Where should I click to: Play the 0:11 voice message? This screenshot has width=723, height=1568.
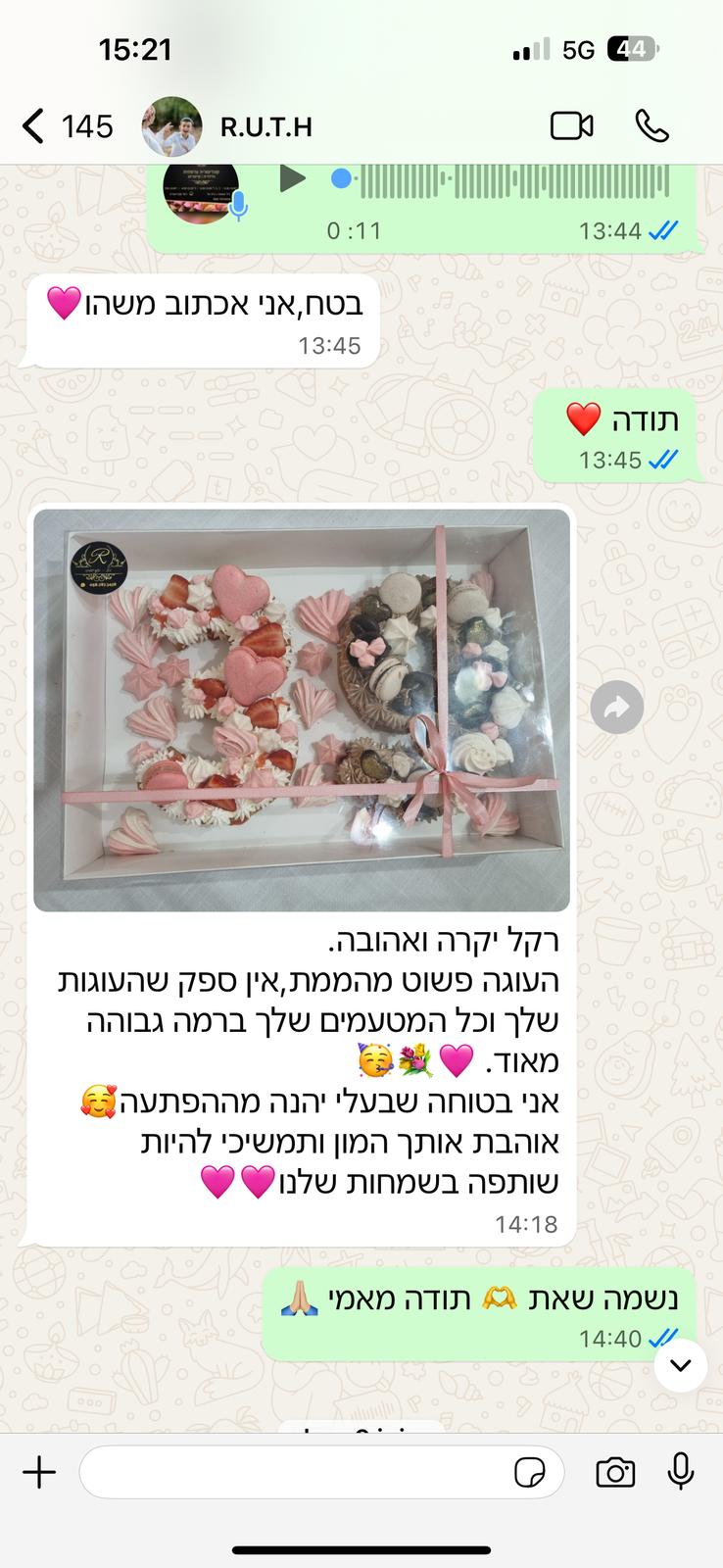point(292,179)
